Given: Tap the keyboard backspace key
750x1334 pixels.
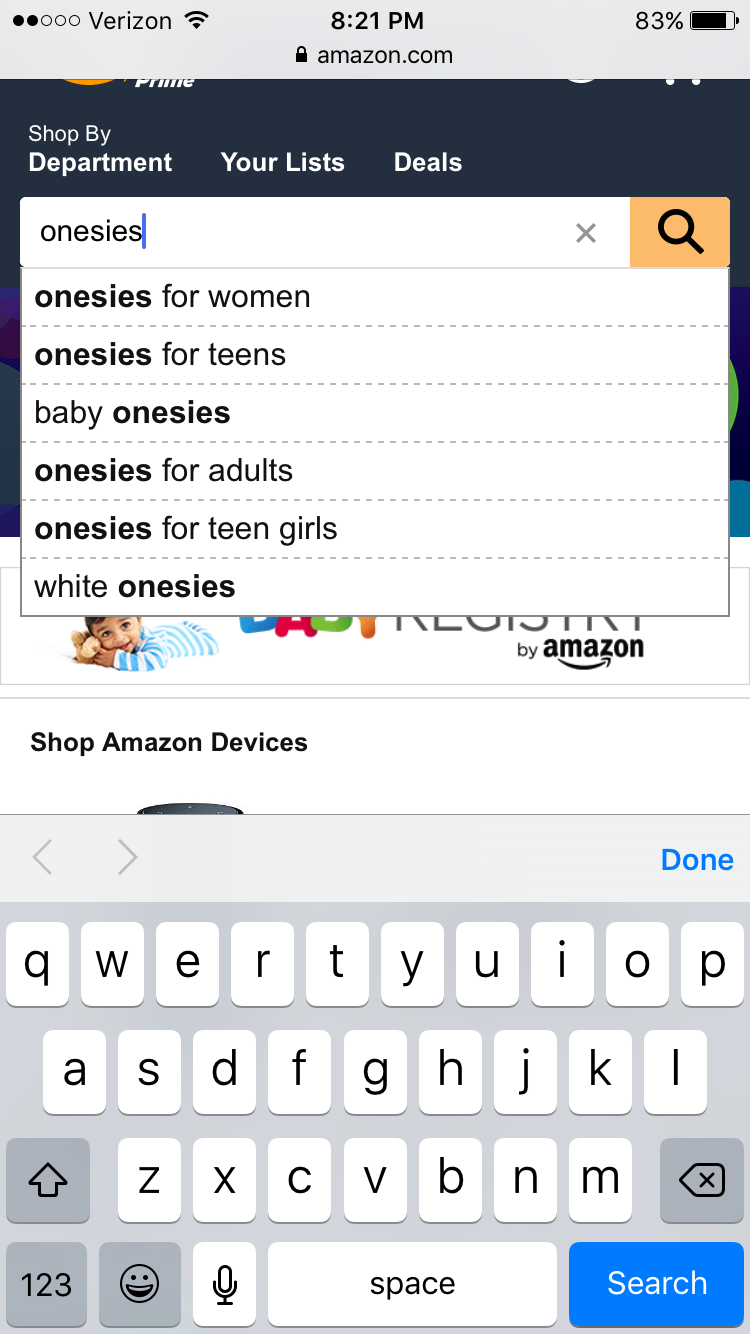Looking at the screenshot, I should point(702,1180).
